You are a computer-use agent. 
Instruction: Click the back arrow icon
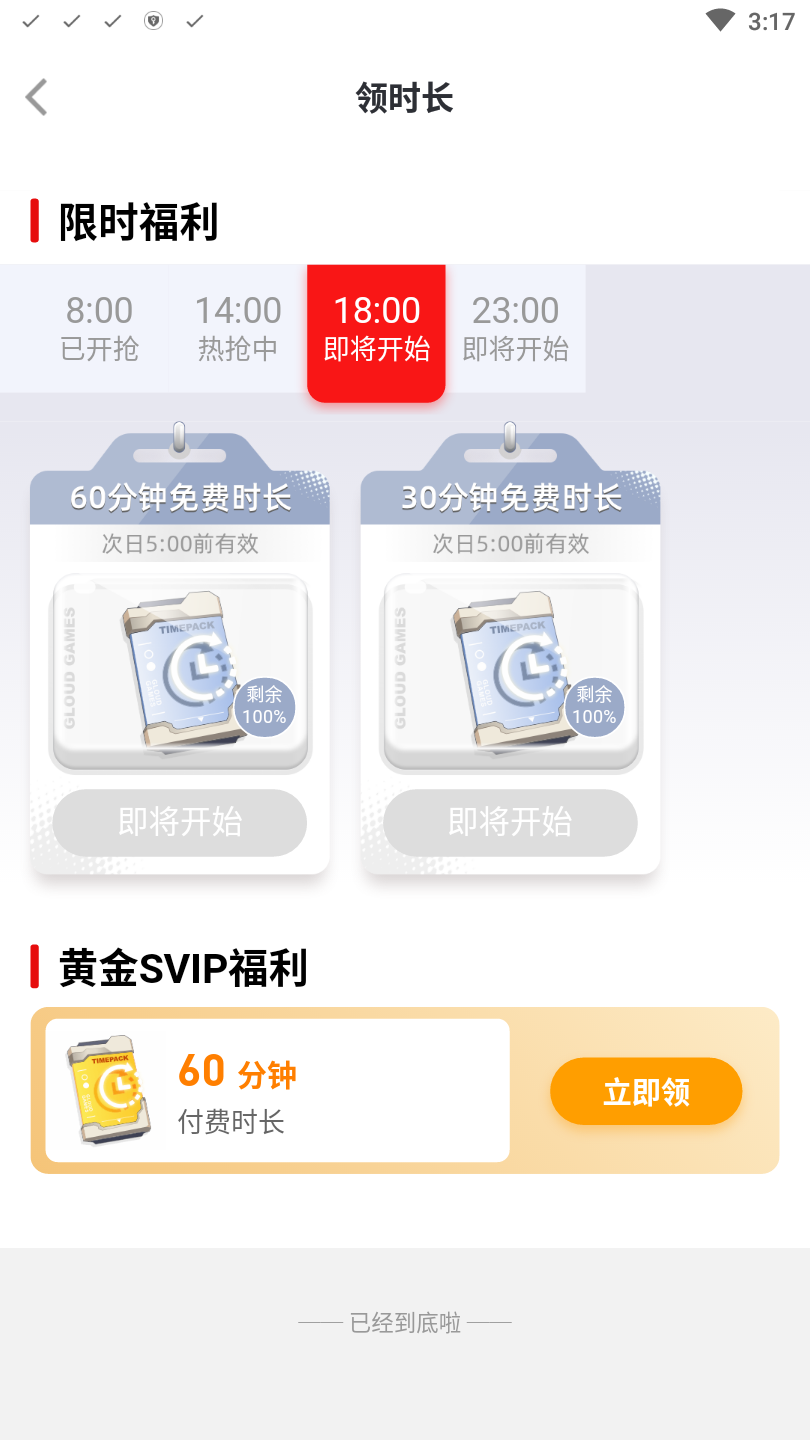36,97
